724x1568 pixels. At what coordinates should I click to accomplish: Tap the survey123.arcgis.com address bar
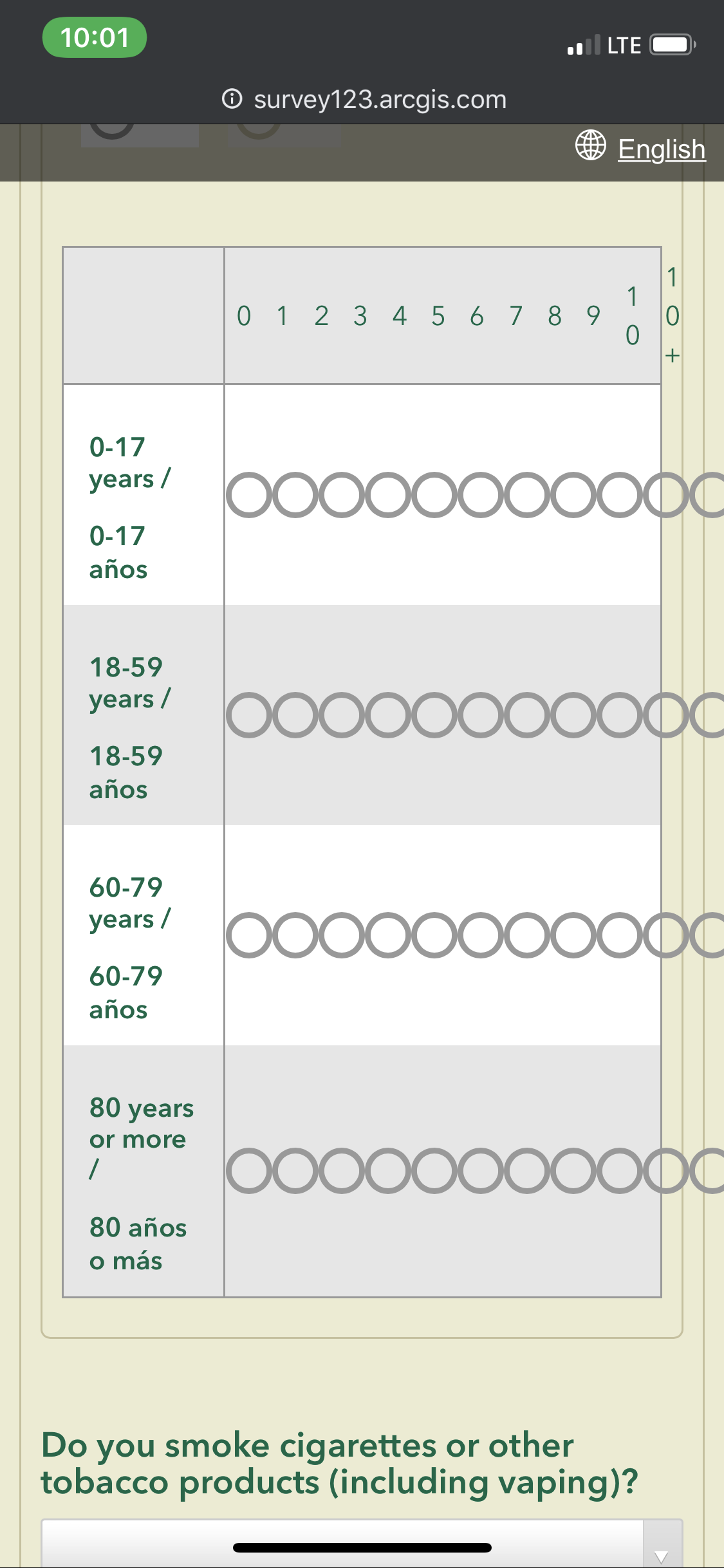(364, 100)
